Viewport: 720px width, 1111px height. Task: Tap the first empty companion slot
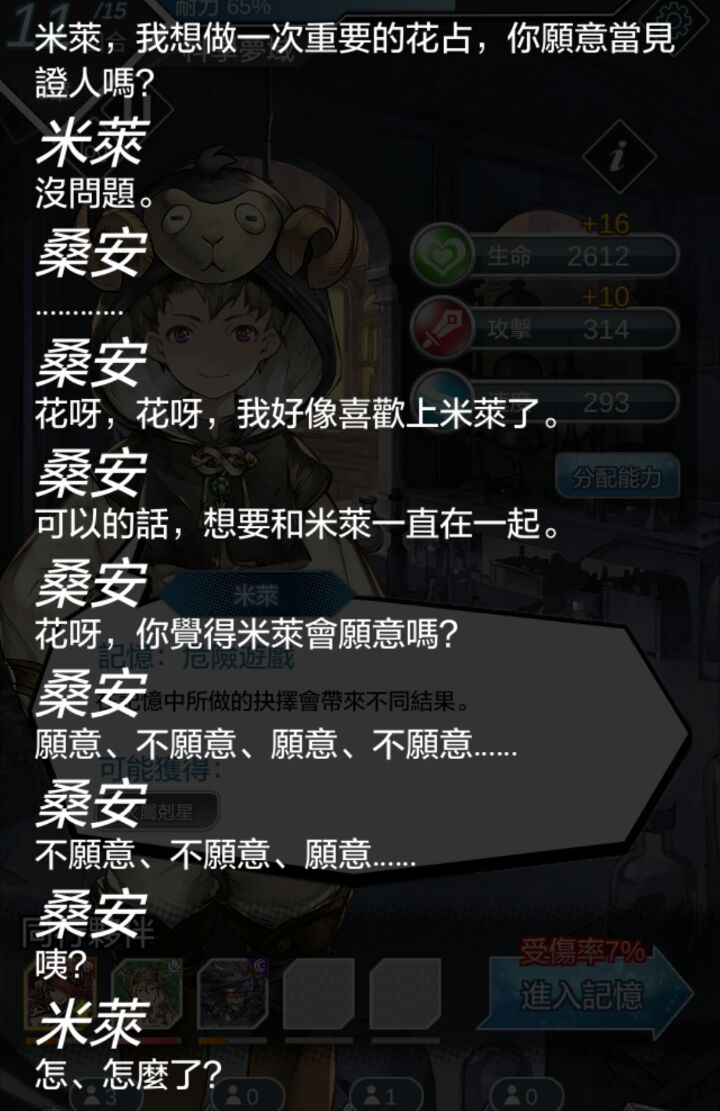click(x=318, y=995)
